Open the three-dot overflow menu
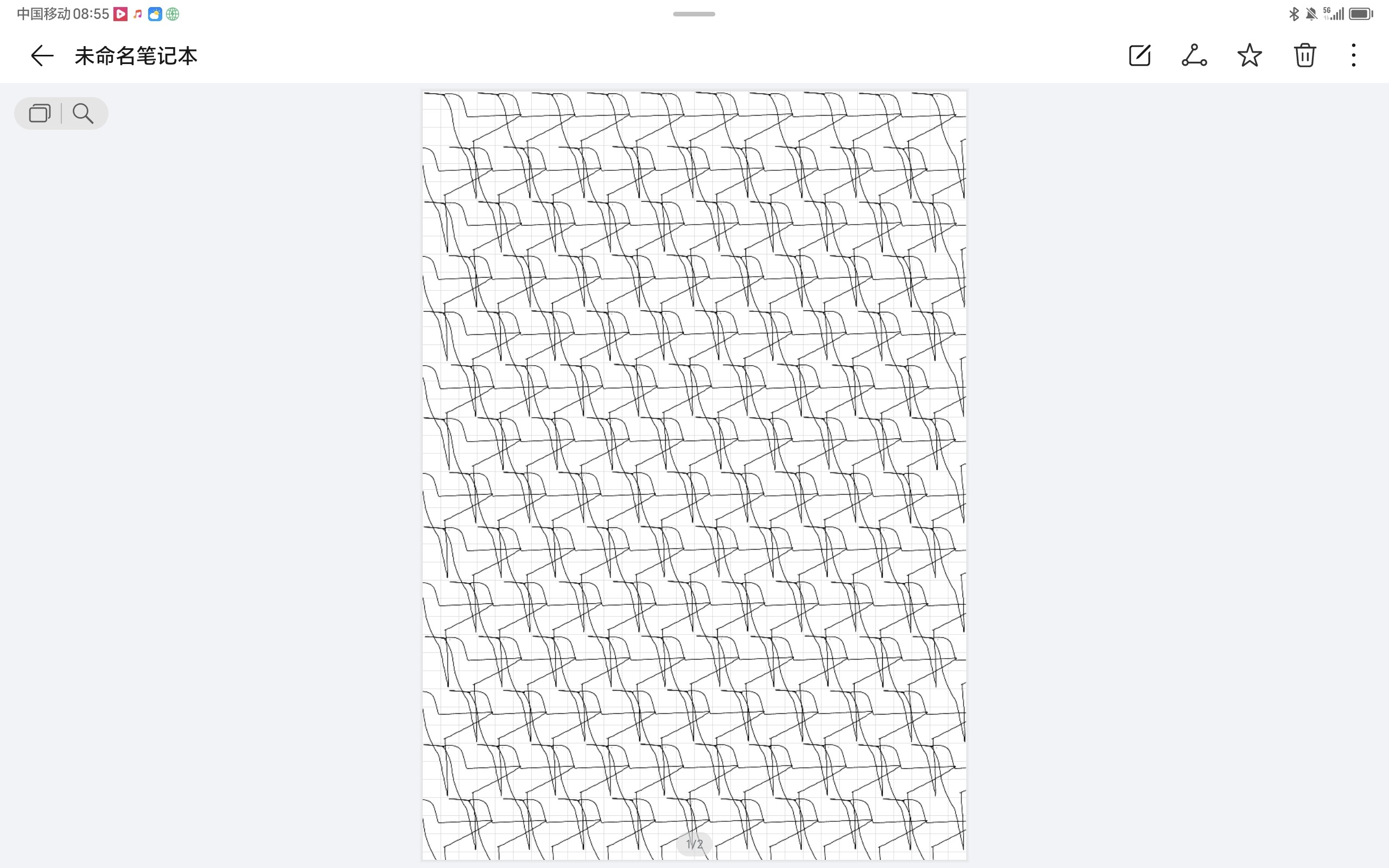The height and width of the screenshot is (868, 1389). pos(1353,56)
